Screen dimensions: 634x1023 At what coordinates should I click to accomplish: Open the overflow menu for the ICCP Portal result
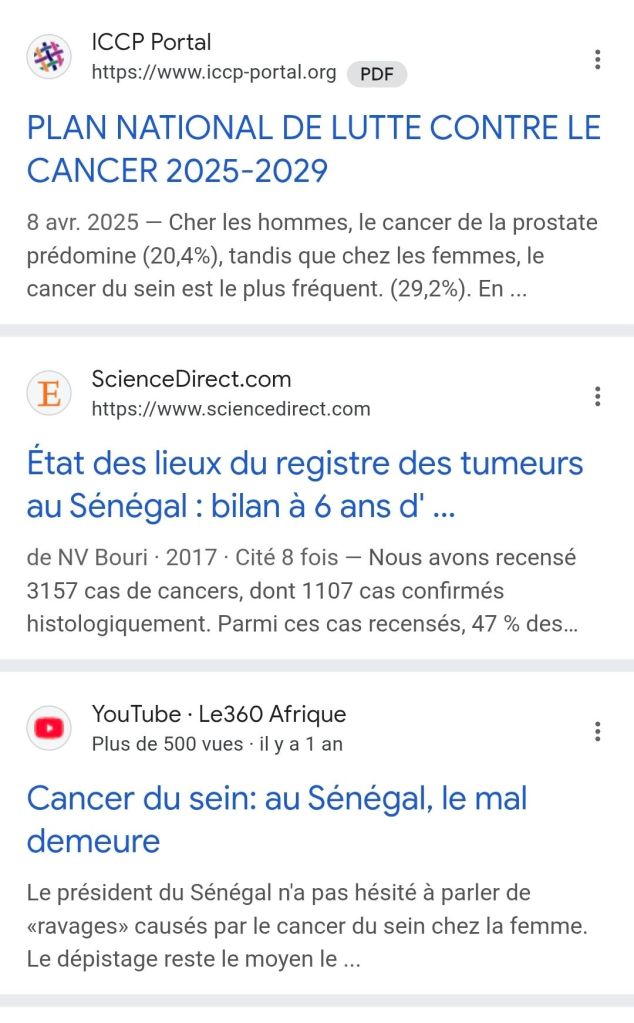[x=597, y=59]
